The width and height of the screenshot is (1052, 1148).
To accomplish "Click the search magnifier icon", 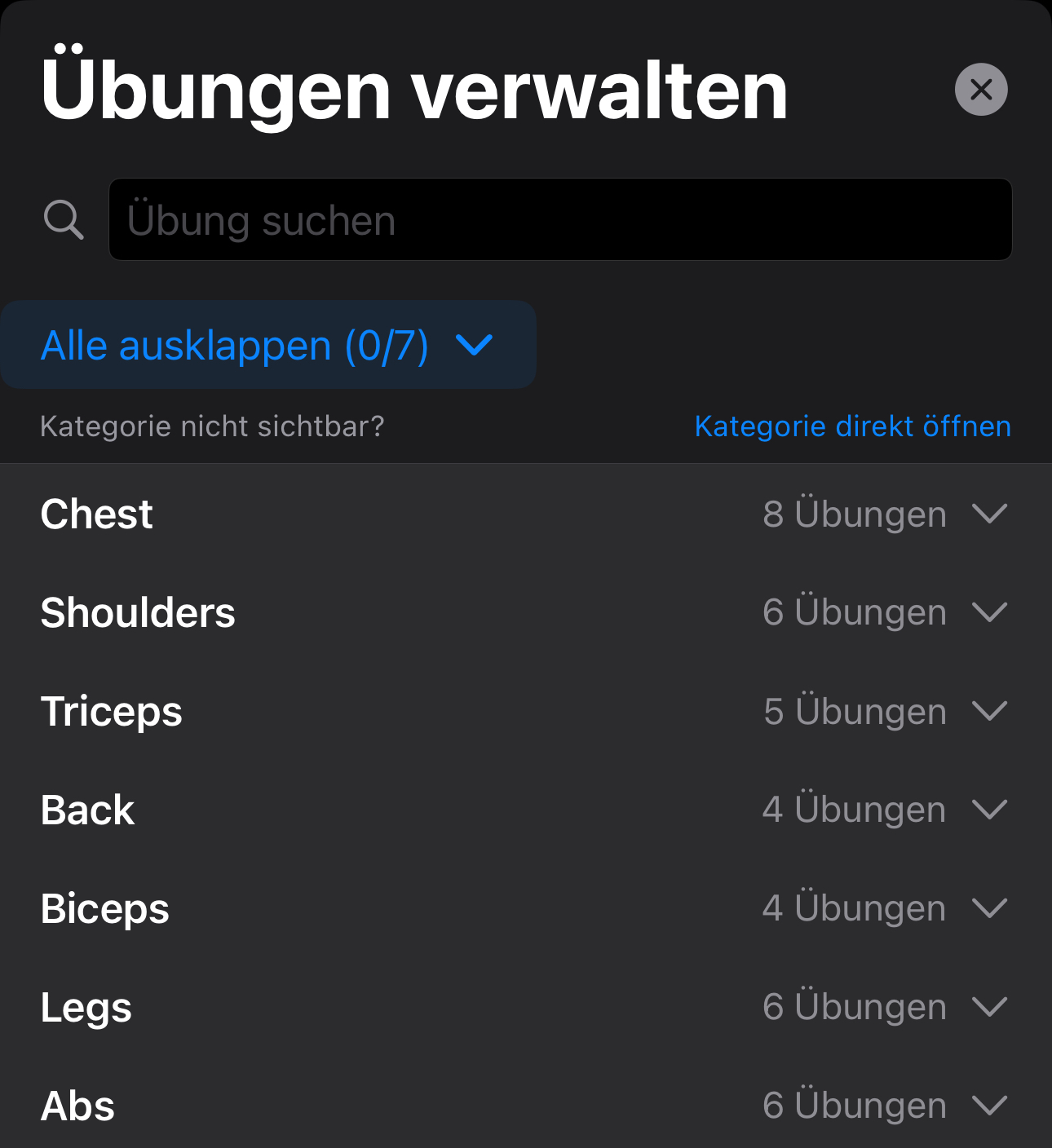I will (x=64, y=219).
